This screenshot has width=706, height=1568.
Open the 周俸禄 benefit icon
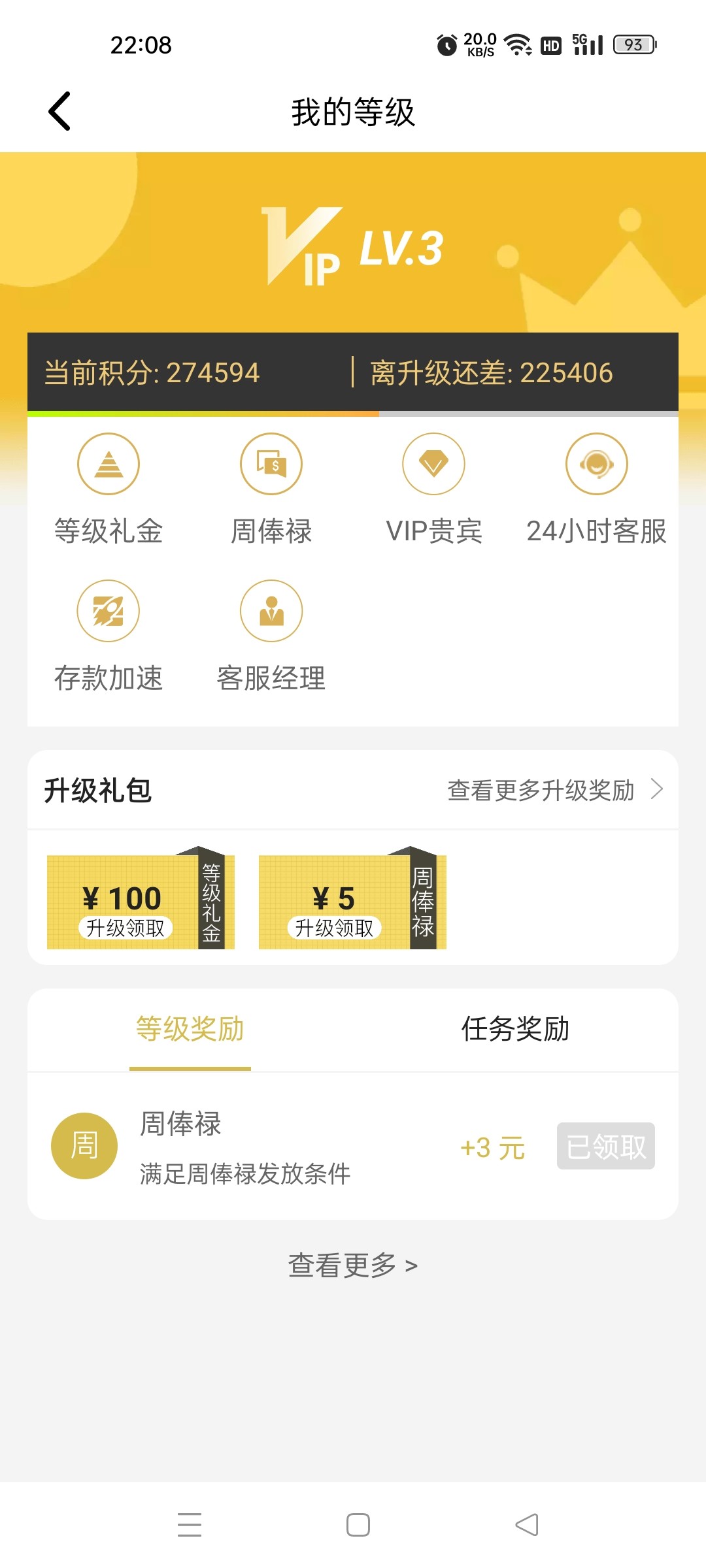pos(271,465)
